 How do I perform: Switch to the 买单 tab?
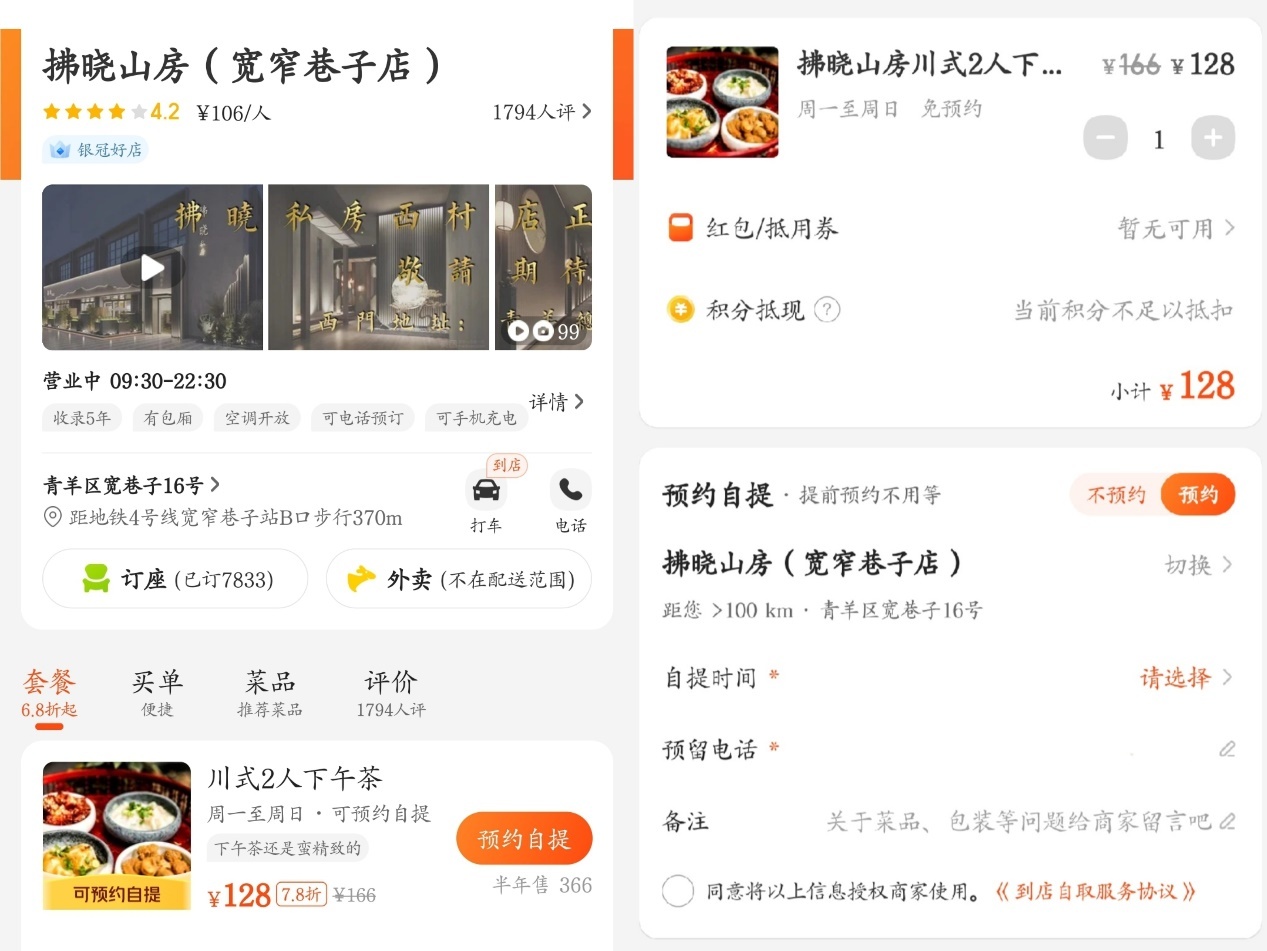point(157,692)
